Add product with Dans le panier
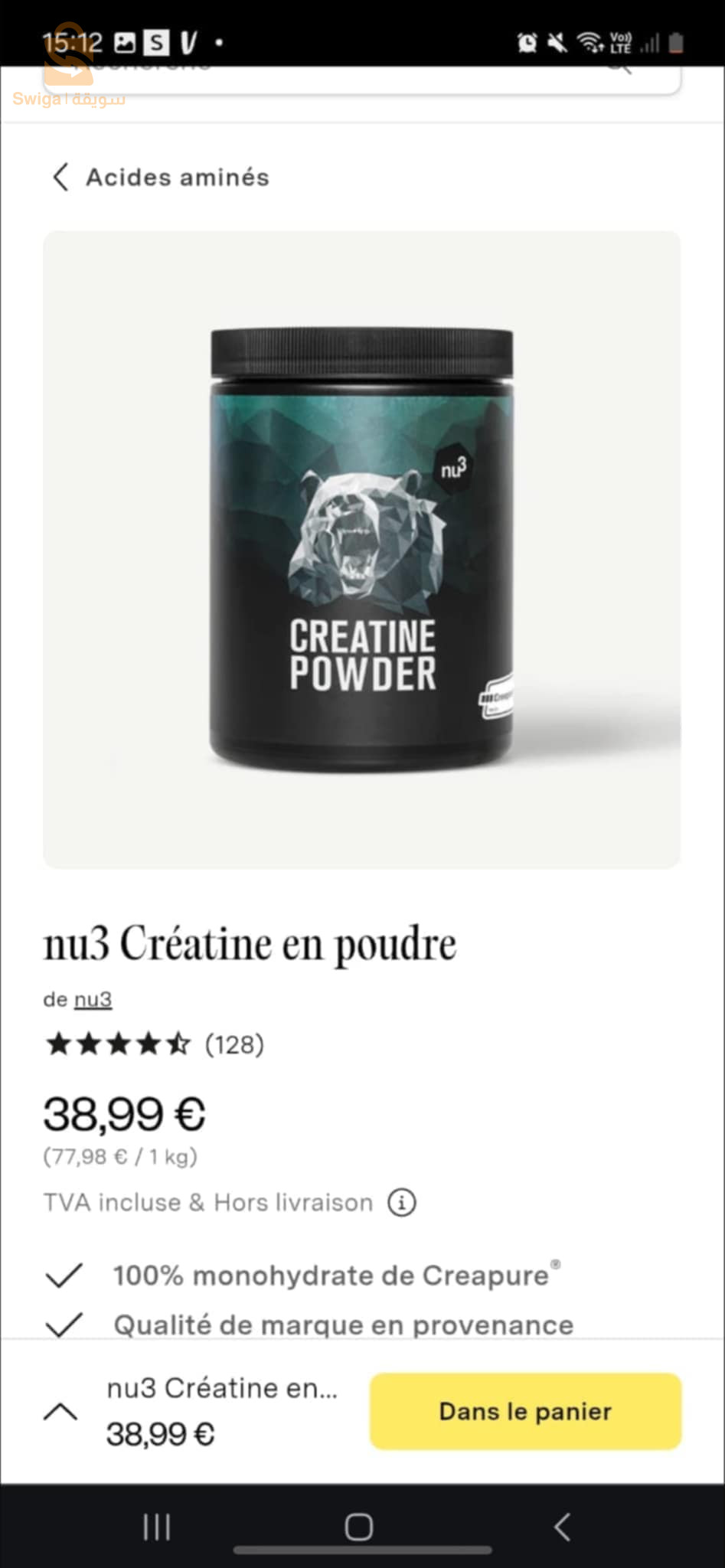 coord(525,1411)
